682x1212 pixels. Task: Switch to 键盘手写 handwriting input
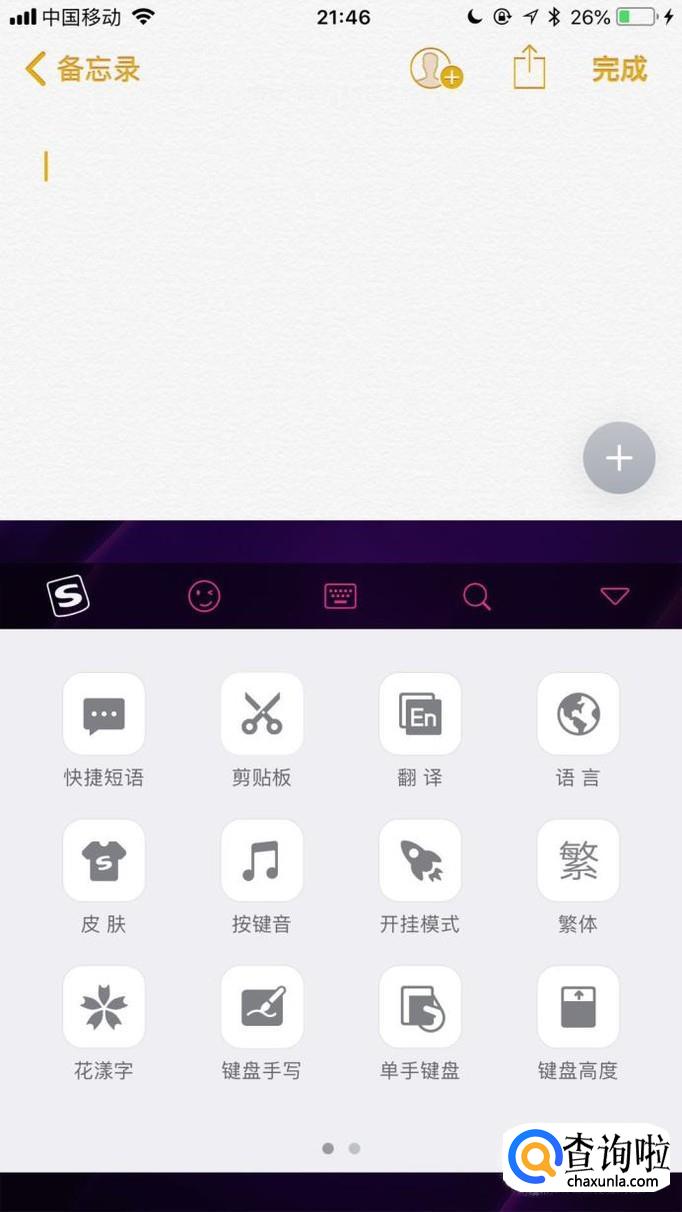(262, 1006)
